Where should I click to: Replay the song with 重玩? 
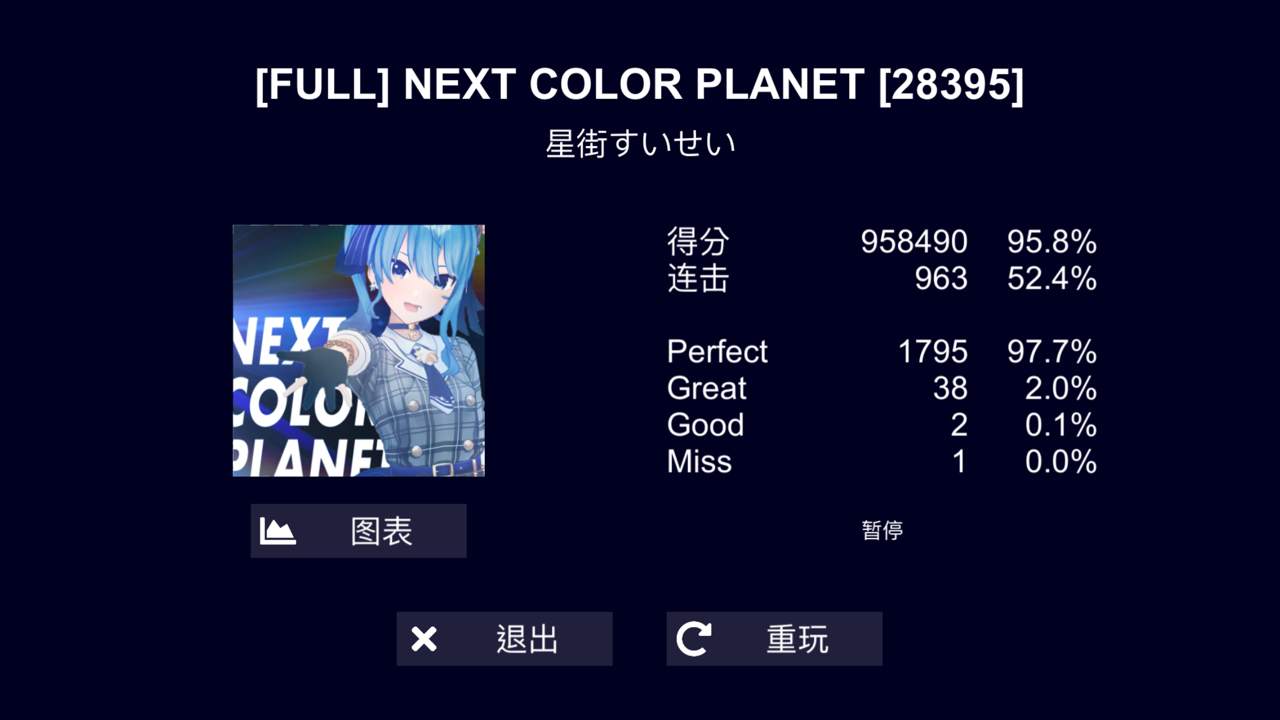[x=774, y=639]
